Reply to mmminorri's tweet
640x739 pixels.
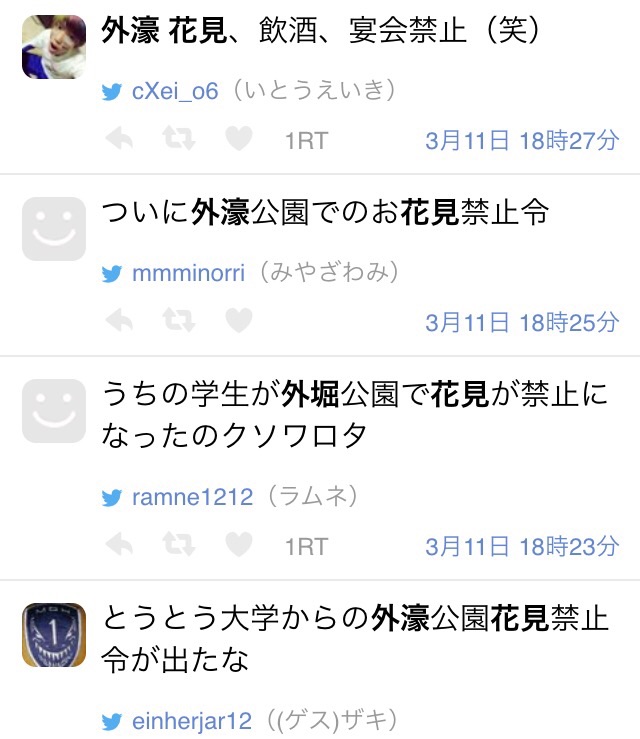click(x=119, y=322)
